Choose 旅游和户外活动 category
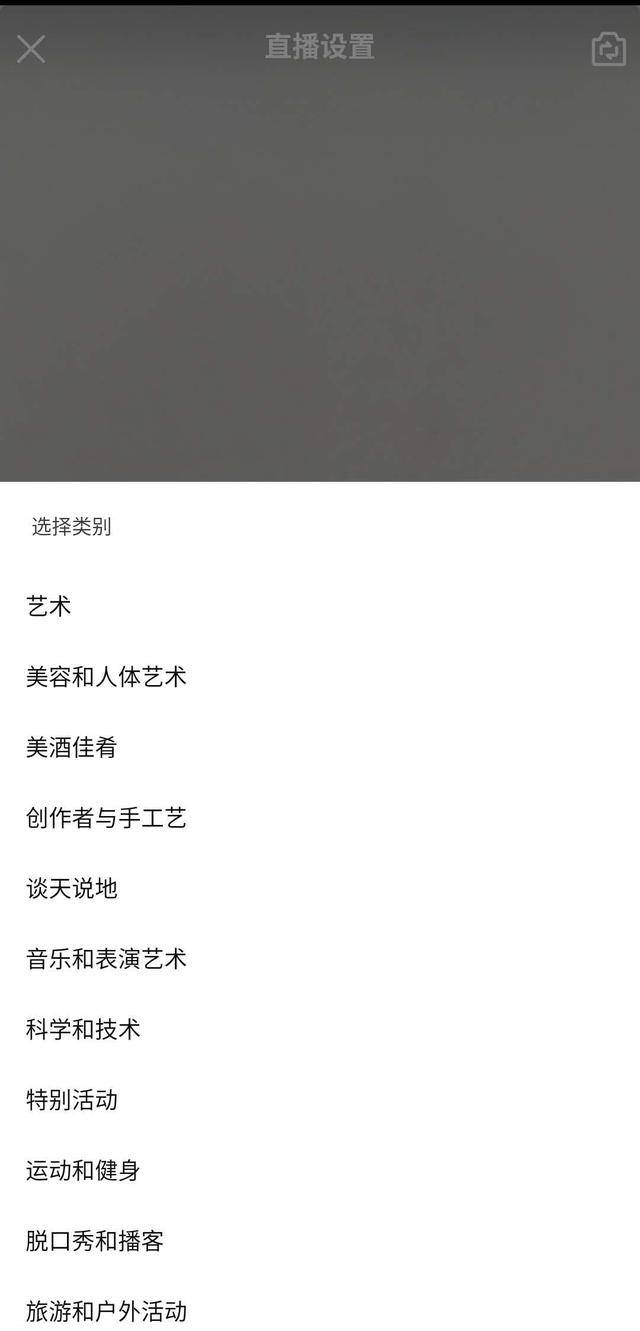The image size is (640, 1331). click(106, 1311)
